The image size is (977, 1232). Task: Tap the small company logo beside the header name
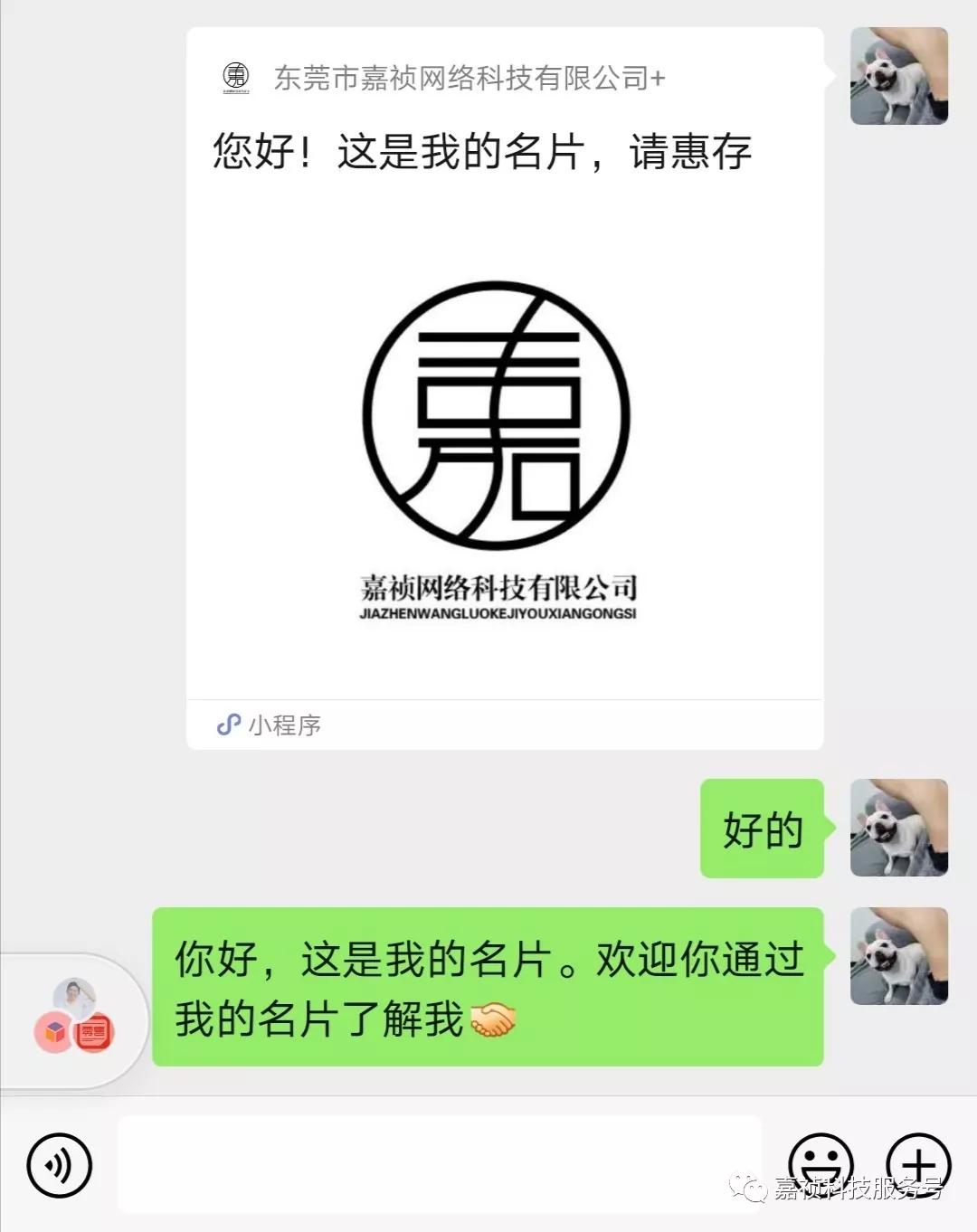click(x=237, y=78)
